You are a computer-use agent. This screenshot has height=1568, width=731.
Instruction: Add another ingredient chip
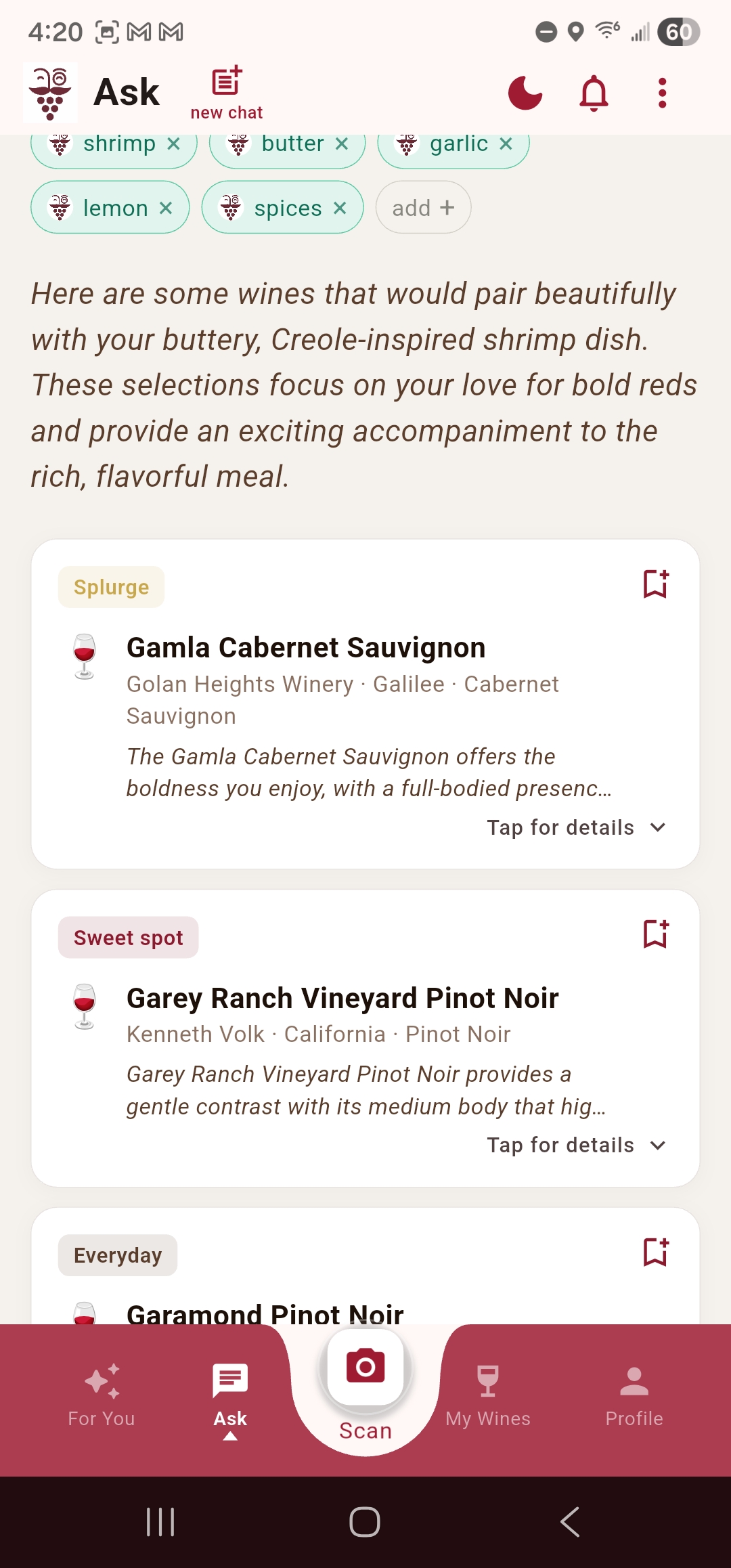click(423, 208)
